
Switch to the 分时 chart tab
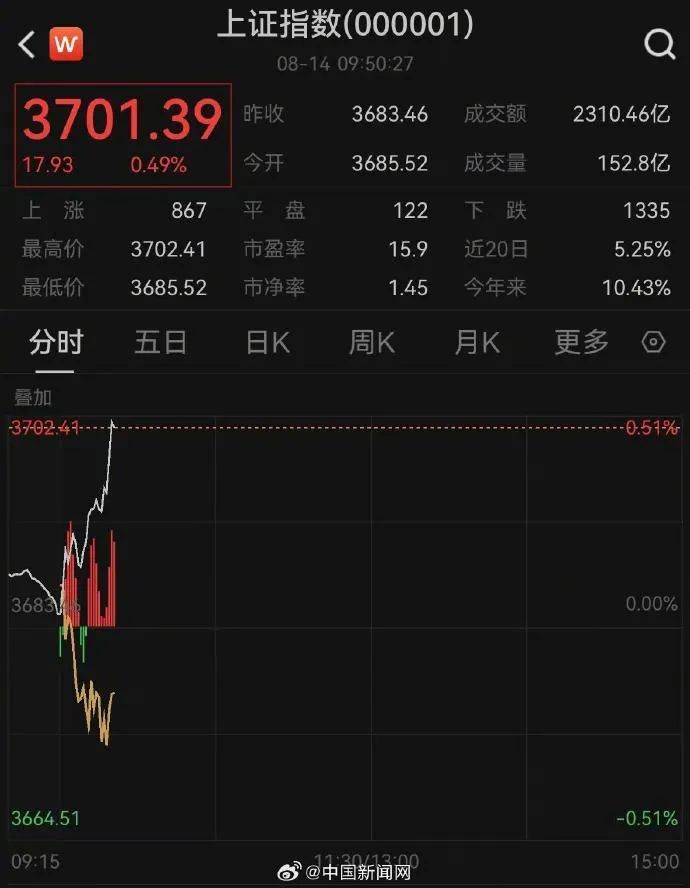coord(56,343)
